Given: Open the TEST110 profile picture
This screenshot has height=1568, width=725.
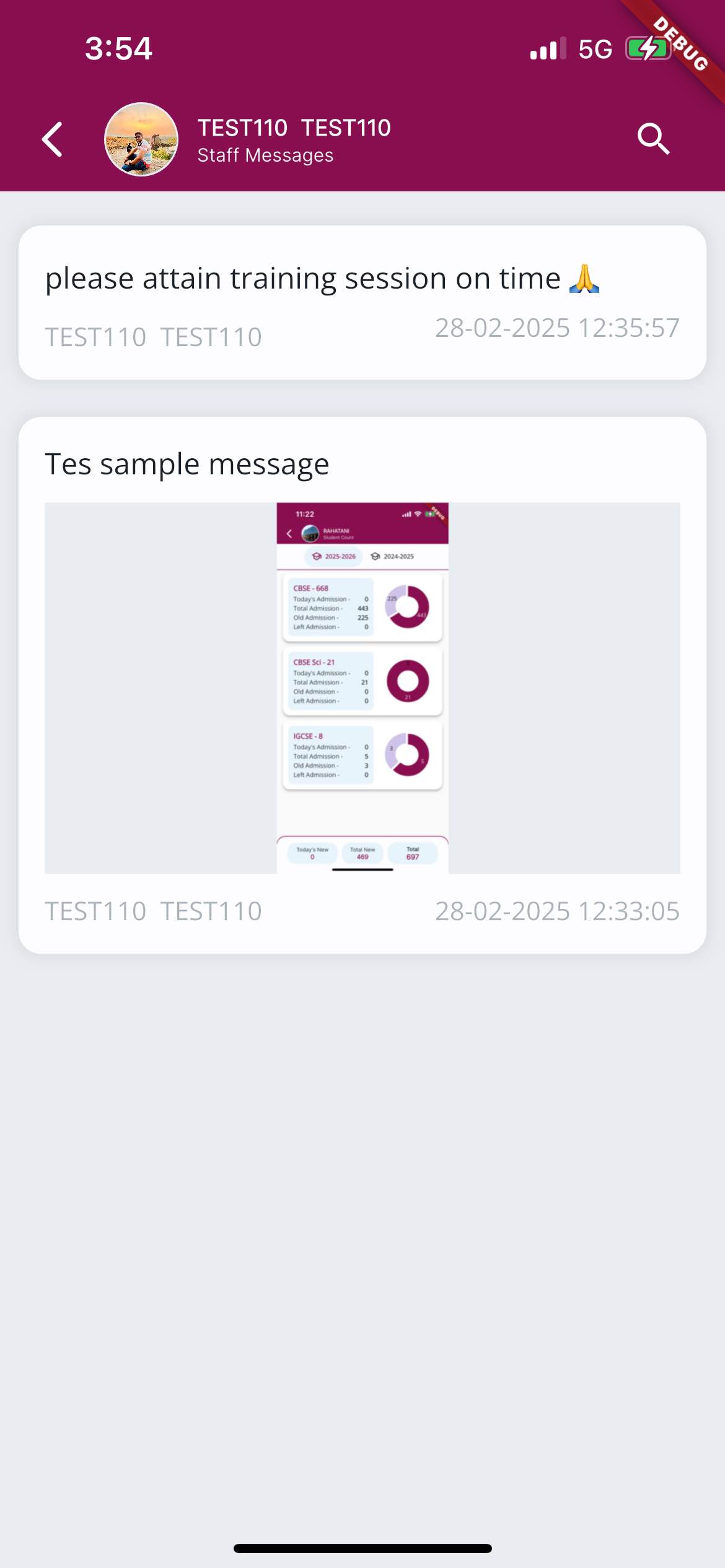Looking at the screenshot, I should point(141,139).
